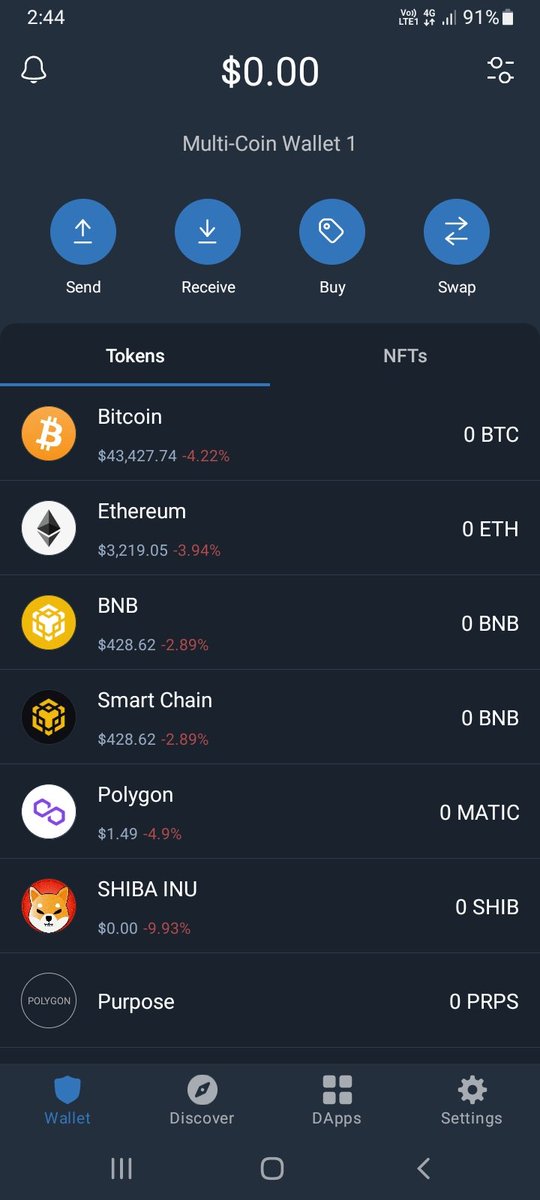Go to the Discover tab

pos(202,1100)
